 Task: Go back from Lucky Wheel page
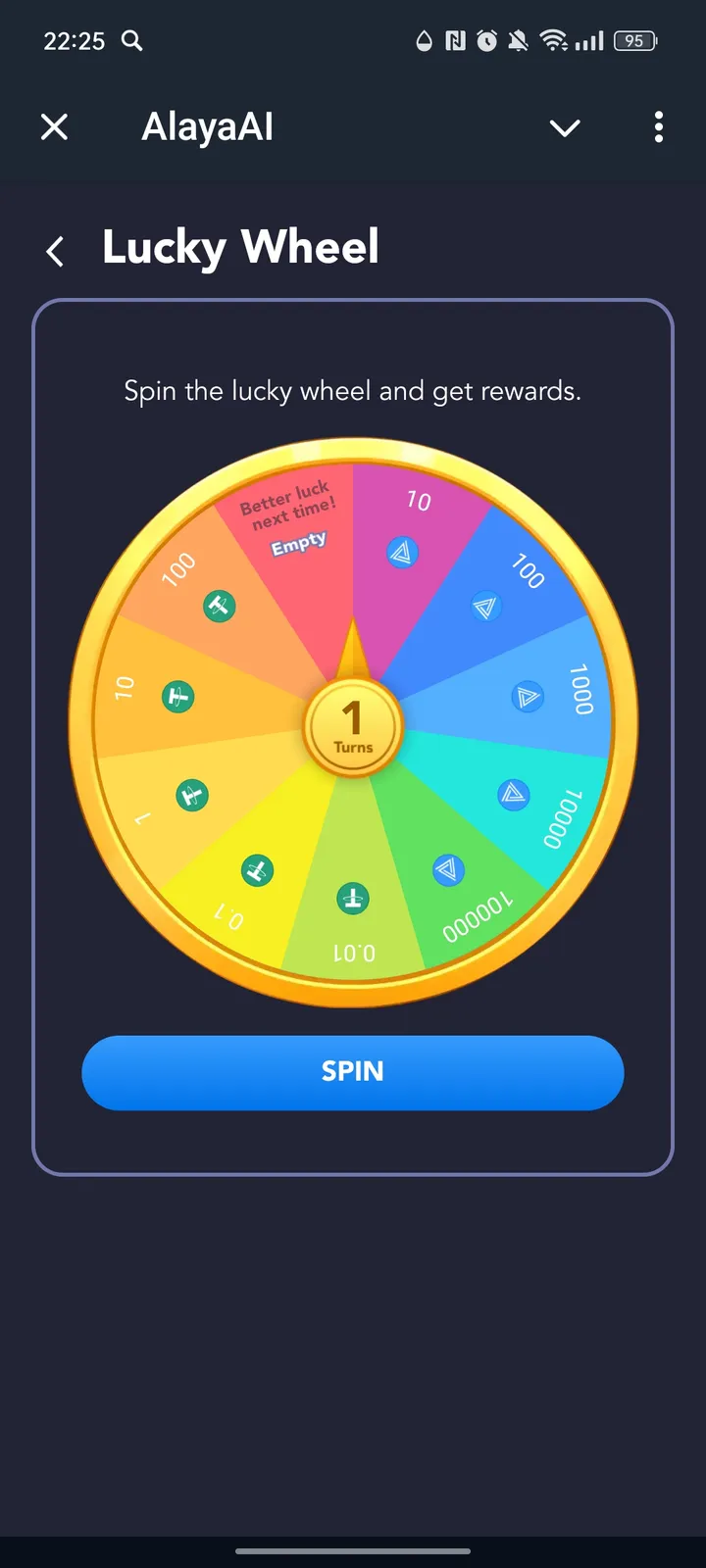click(56, 251)
